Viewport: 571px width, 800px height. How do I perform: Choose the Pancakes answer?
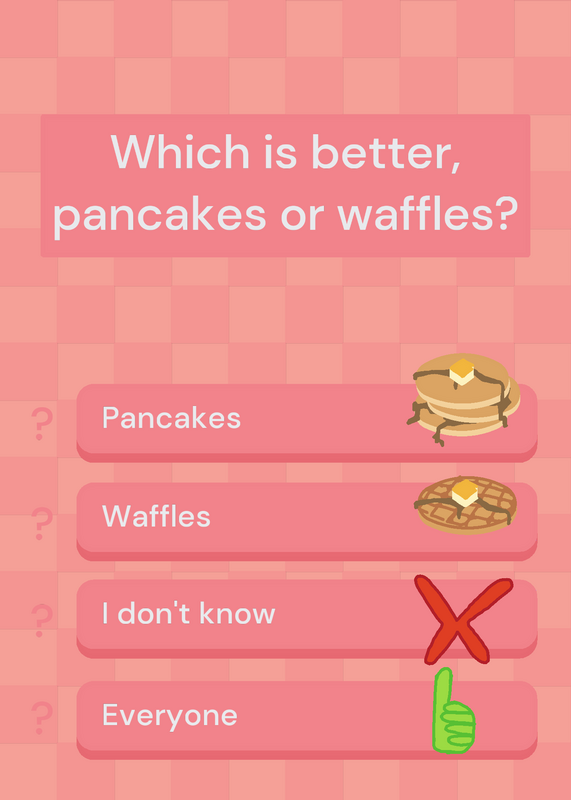pos(307,422)
